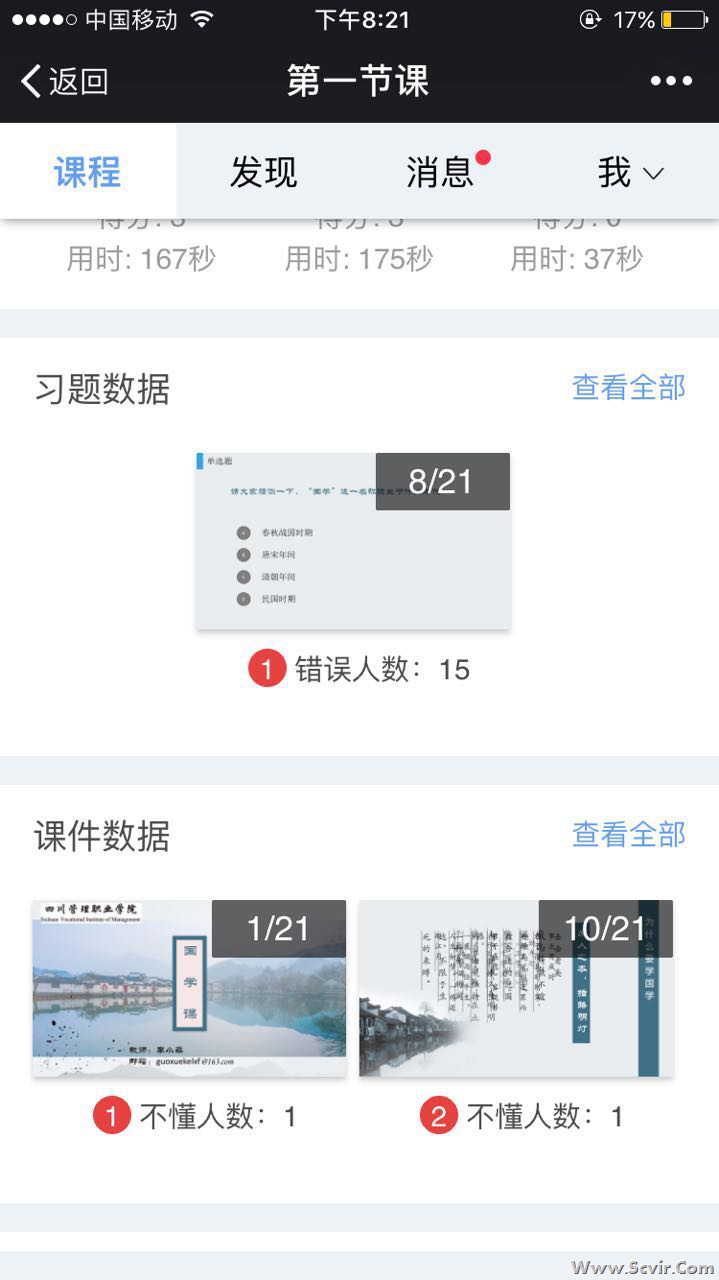Open courseware slide 1/21
This screenshot has width=719, height=1280.
[x=189, y=988]
